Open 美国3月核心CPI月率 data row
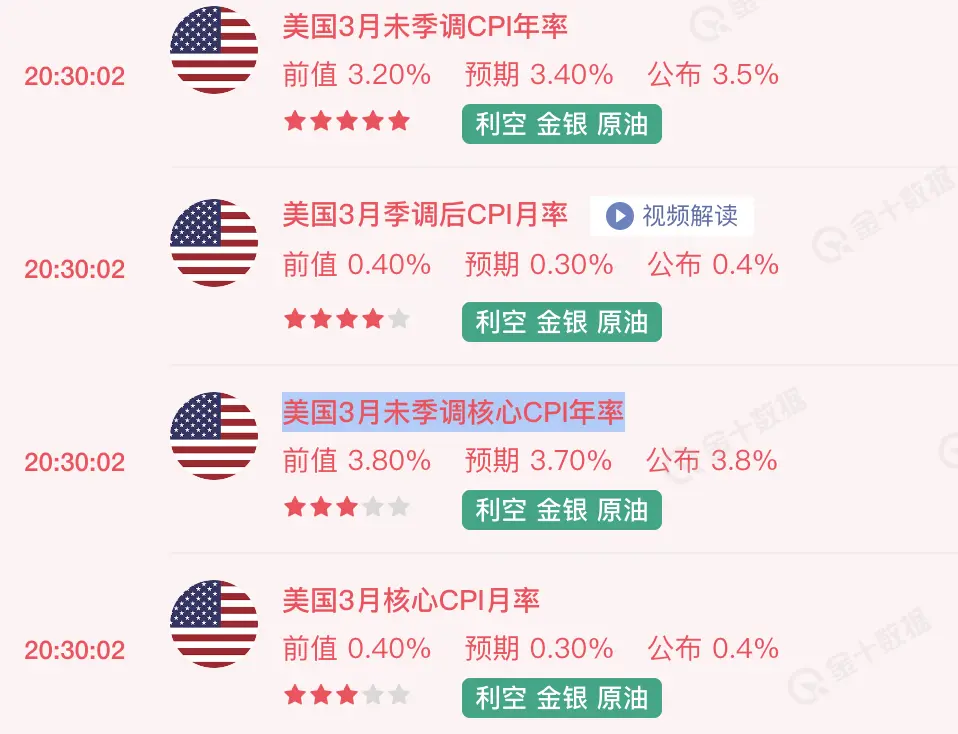This screenshot has width=958, height=734. click(x=410, y=600)
